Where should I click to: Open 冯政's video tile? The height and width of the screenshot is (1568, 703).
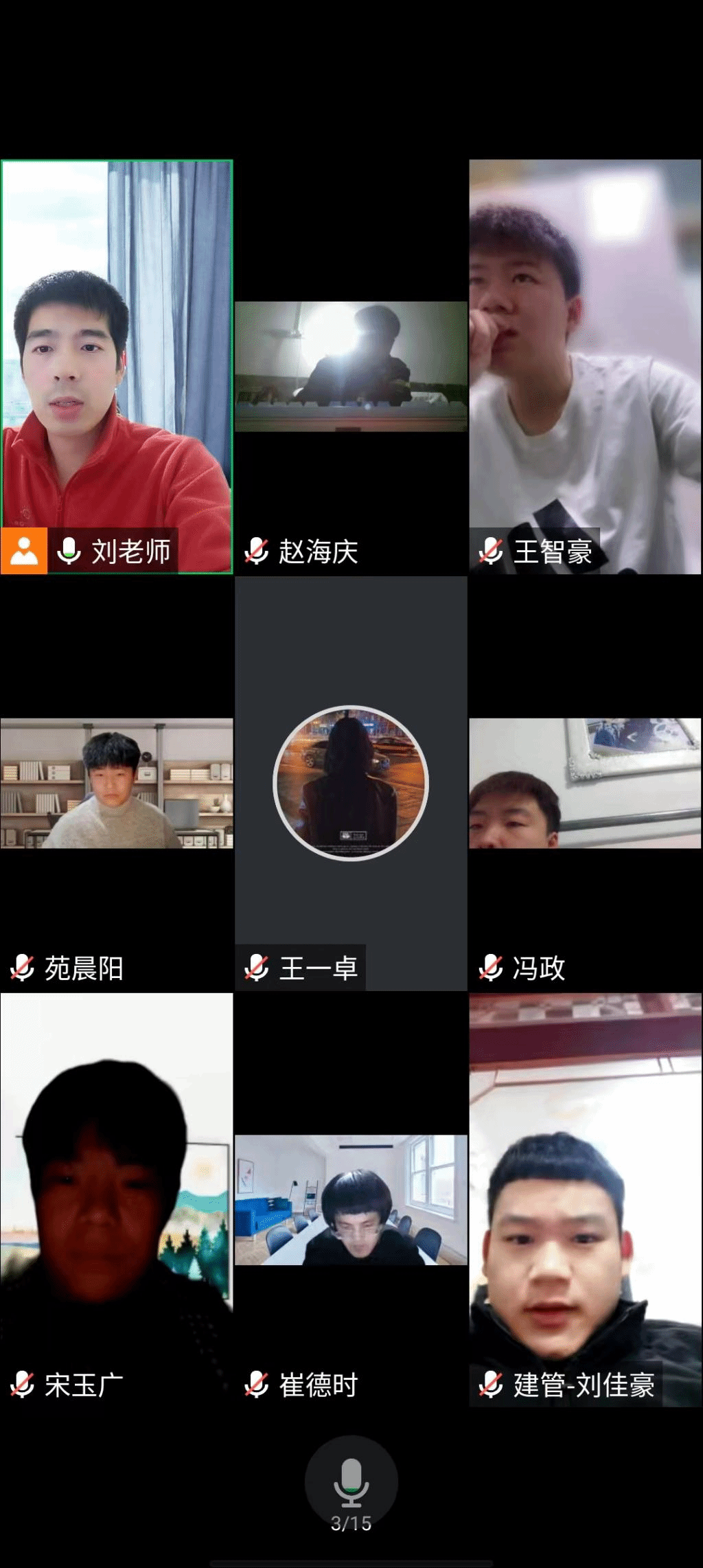(x=585, y=784)
